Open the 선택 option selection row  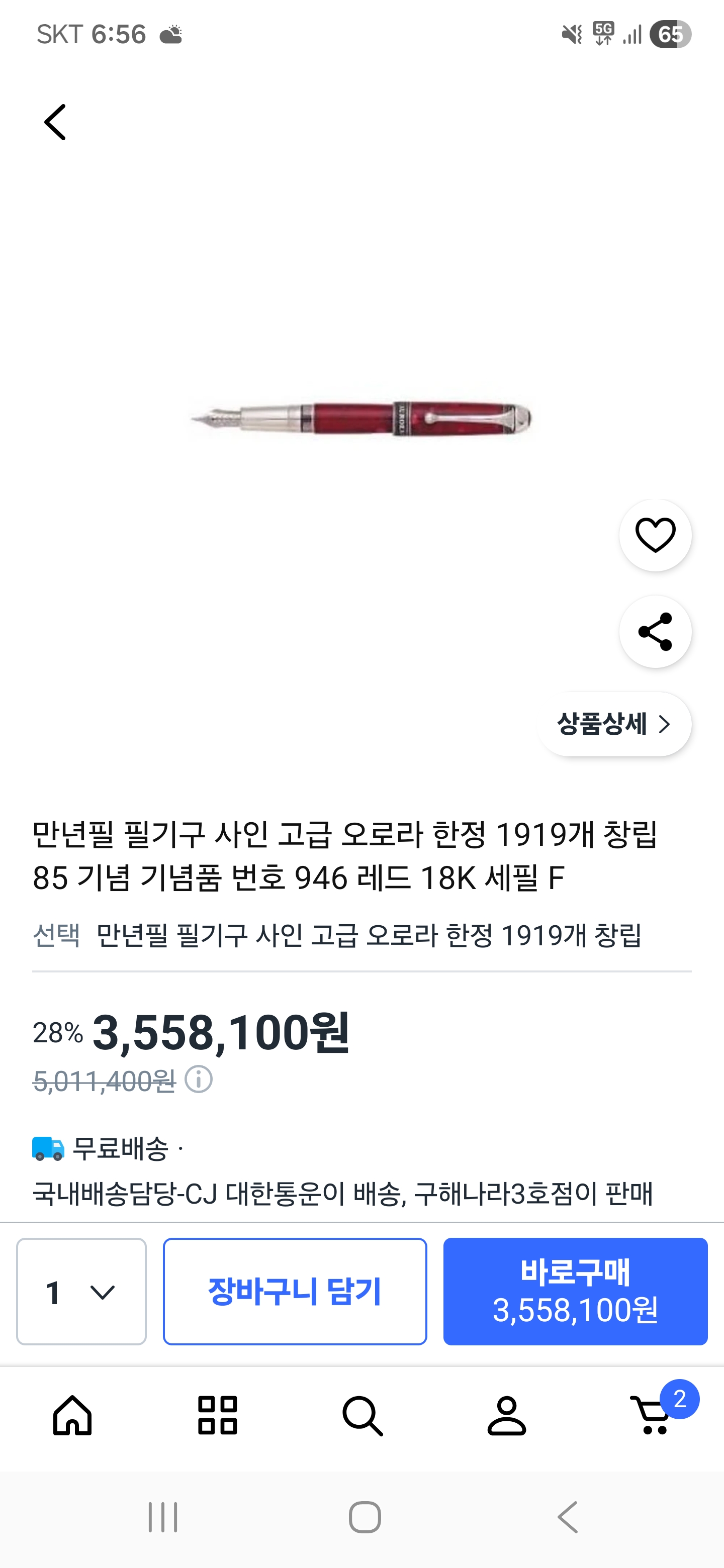(361, 936)
